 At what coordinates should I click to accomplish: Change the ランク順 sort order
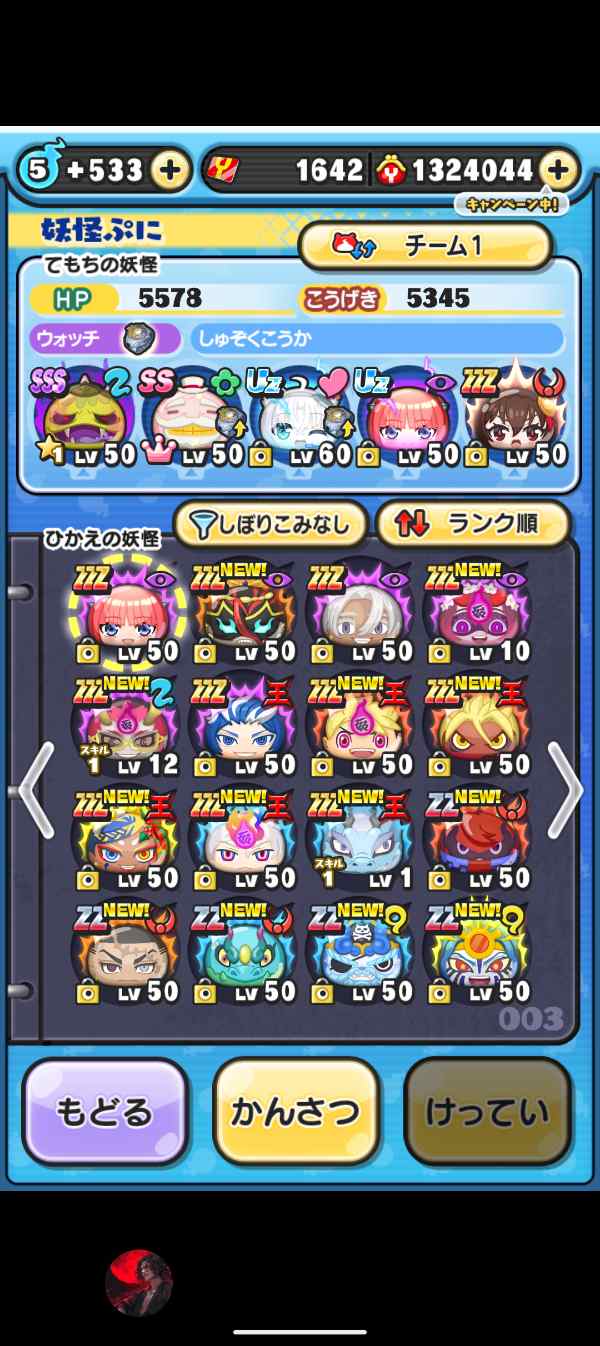(x=473, y=523)
